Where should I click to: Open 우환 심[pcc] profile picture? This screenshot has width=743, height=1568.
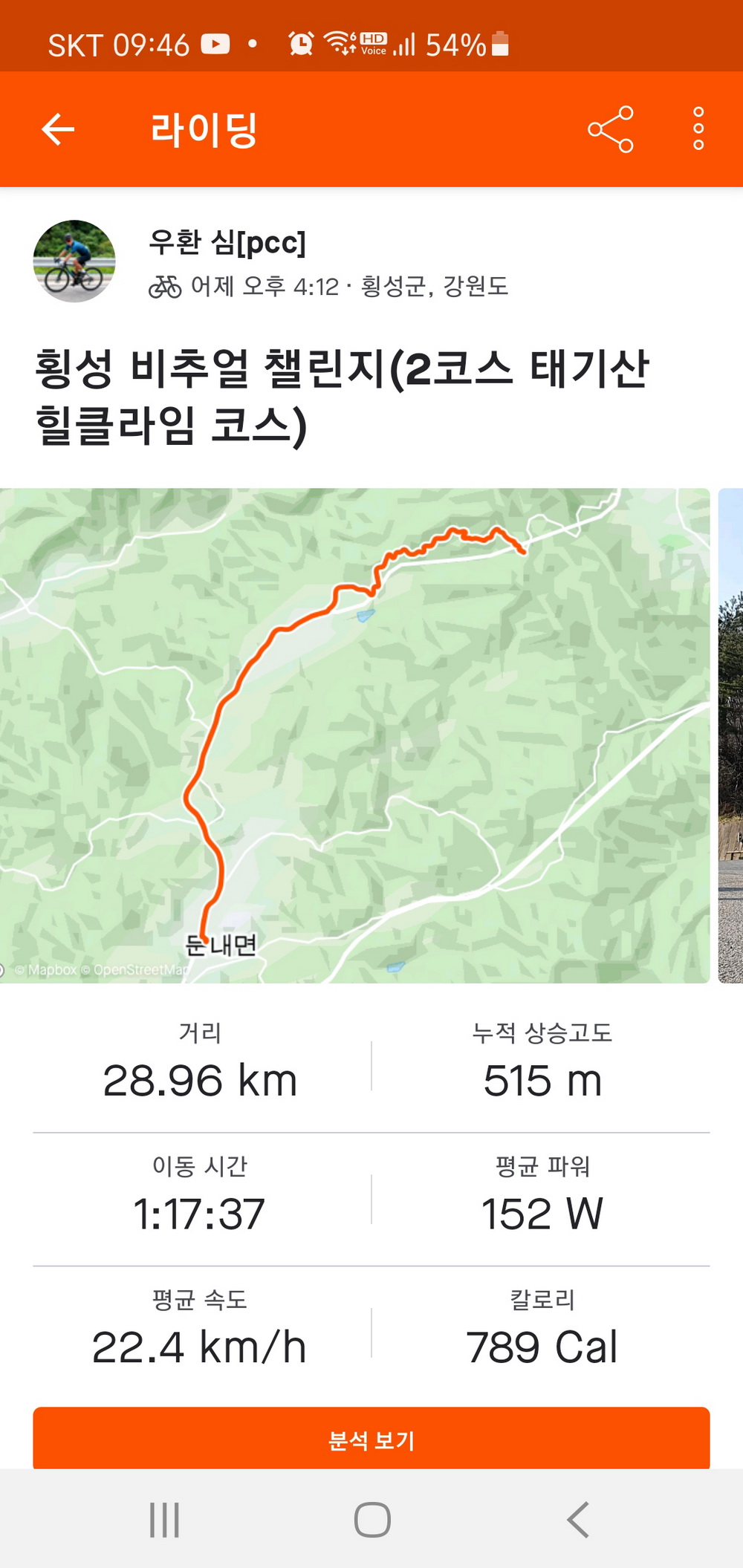tap(74, 261)
